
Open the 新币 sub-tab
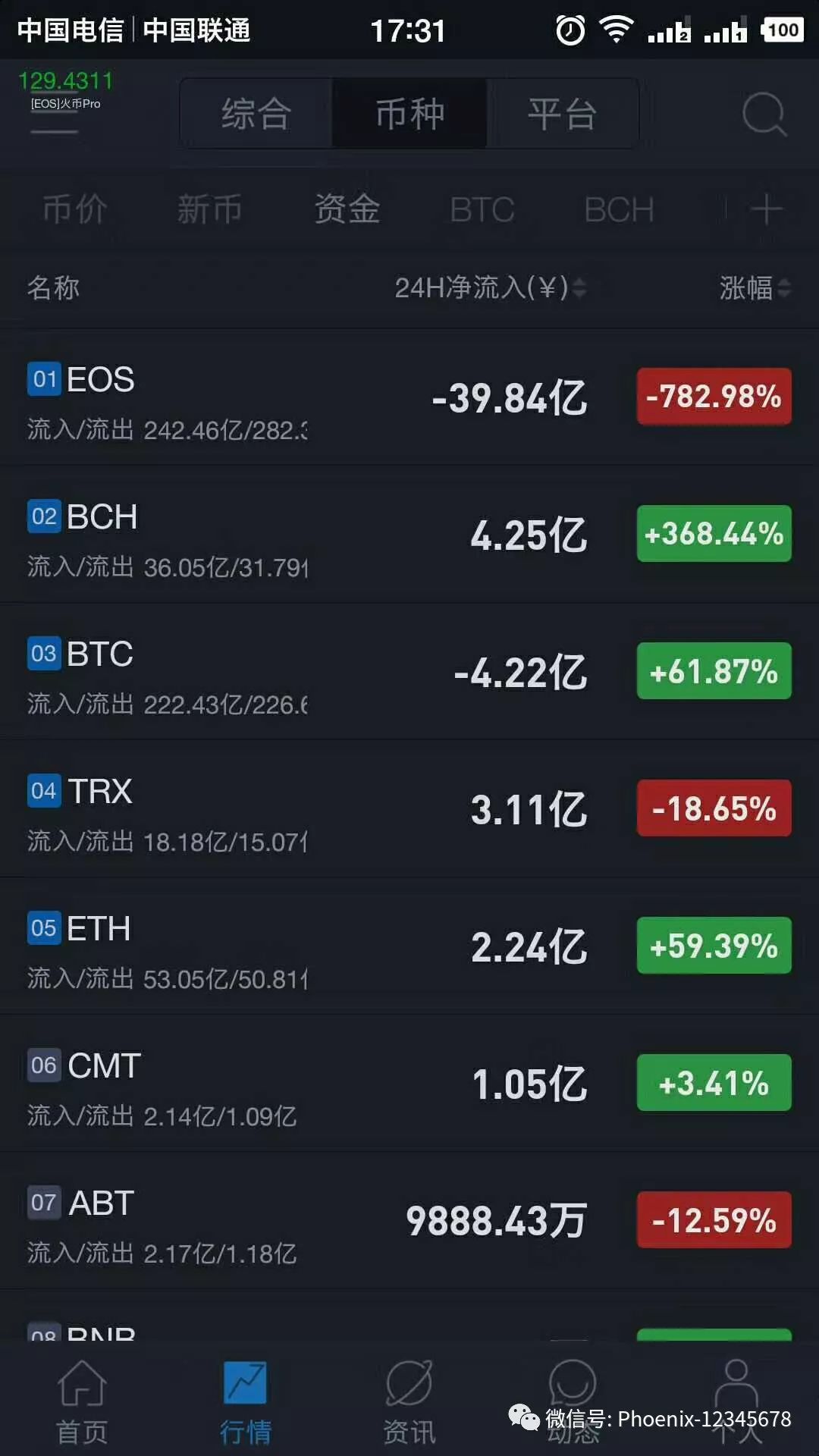[209, 209]
